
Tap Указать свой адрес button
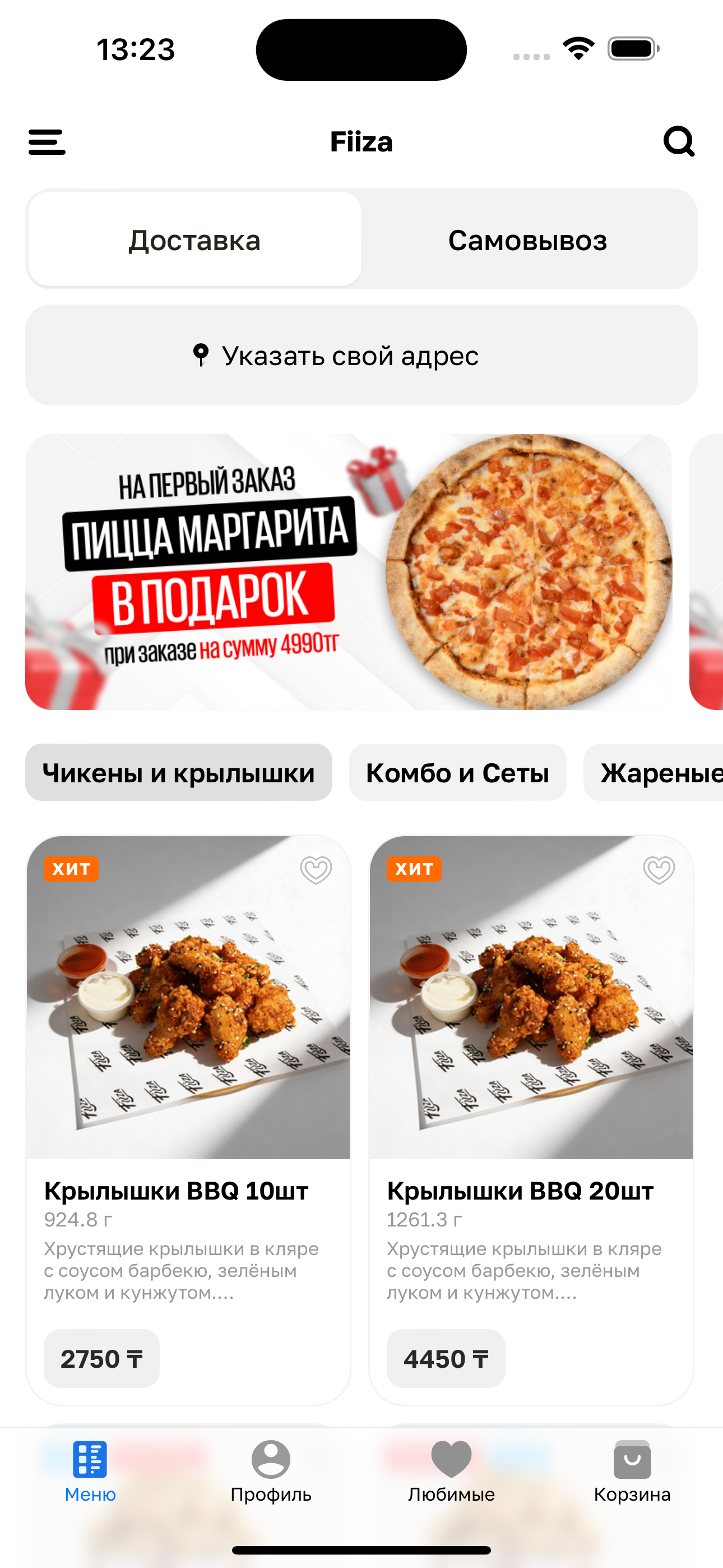(361, 356)
